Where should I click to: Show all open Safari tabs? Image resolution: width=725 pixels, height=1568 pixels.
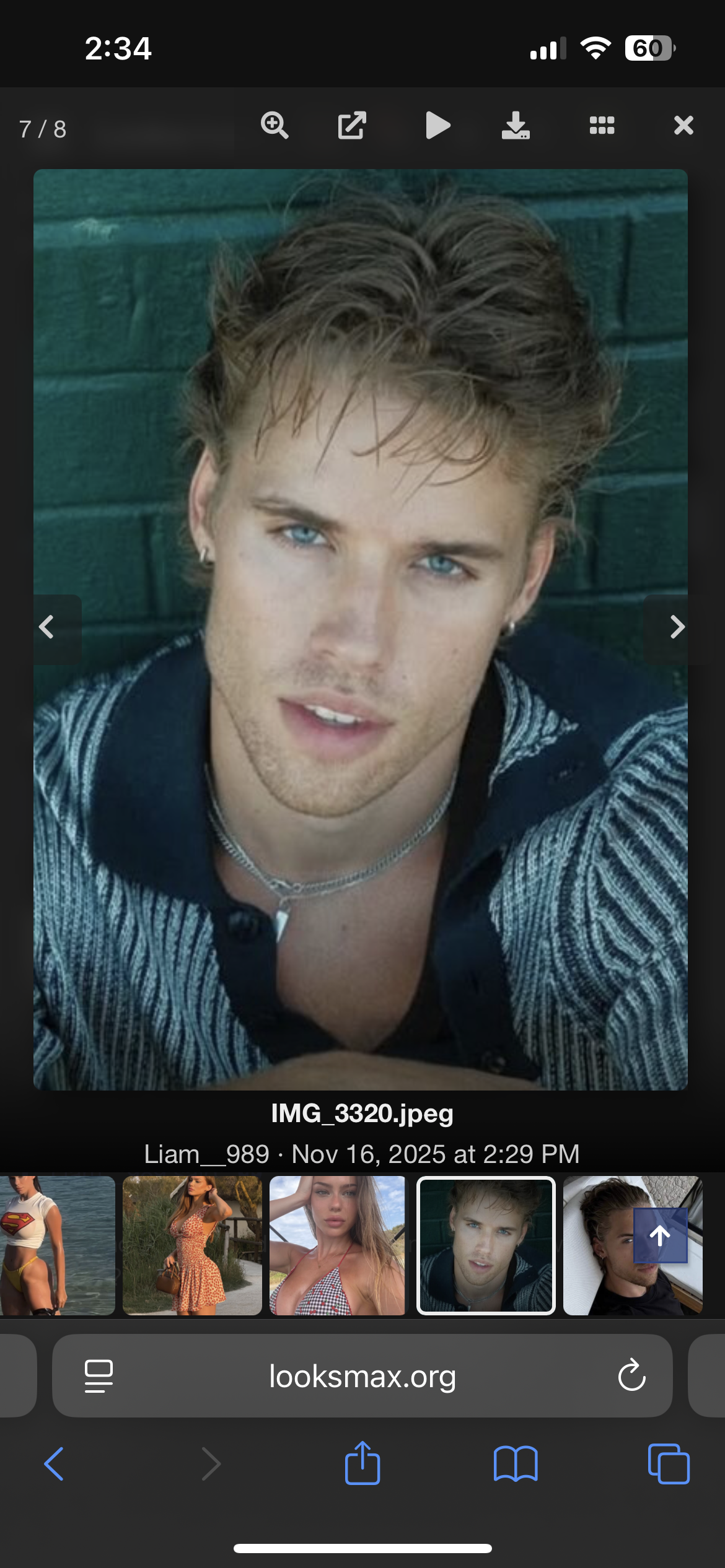tap(668, 1464)
